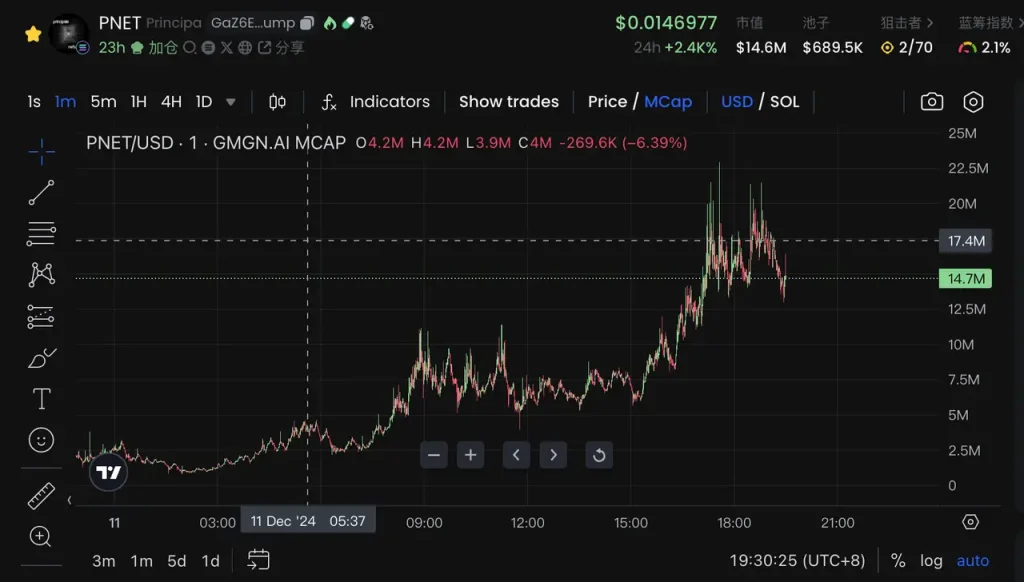
Task: Open the Indicators menu
Action: click(x=376, y=101)
